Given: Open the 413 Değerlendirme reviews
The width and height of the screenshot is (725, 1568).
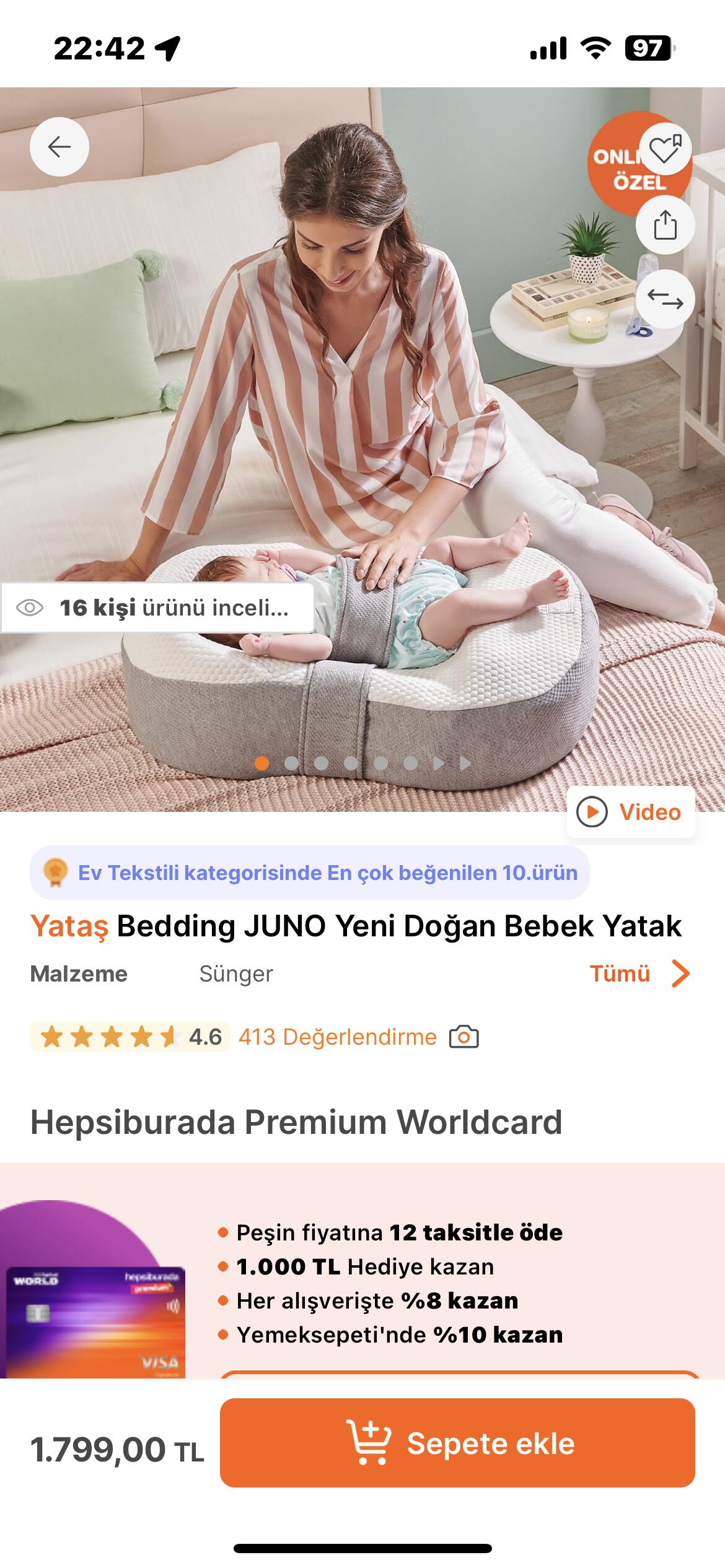Looking at the screenshot, I should [338, 1037].
